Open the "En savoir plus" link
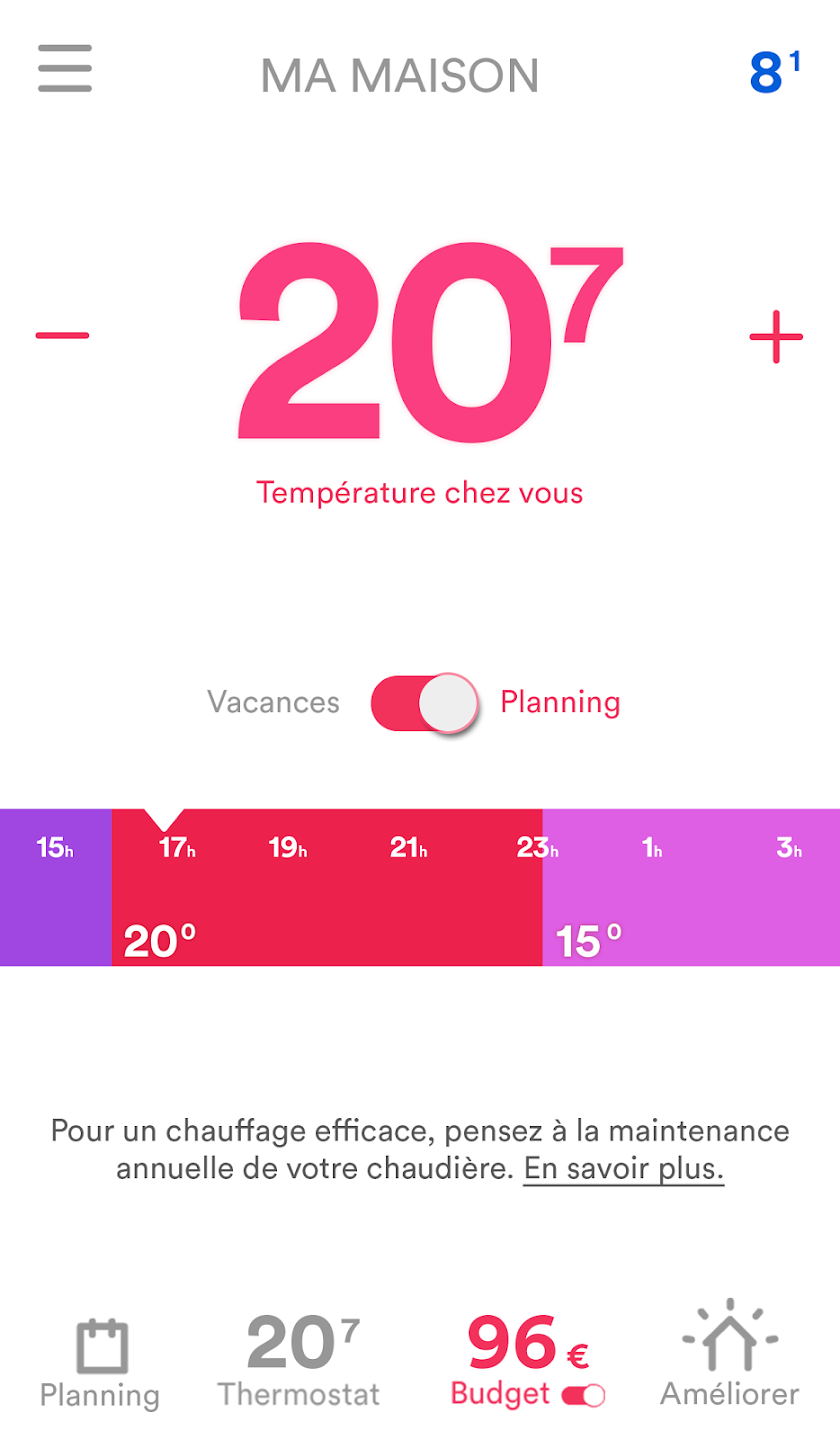 [x=623, y=1169]
